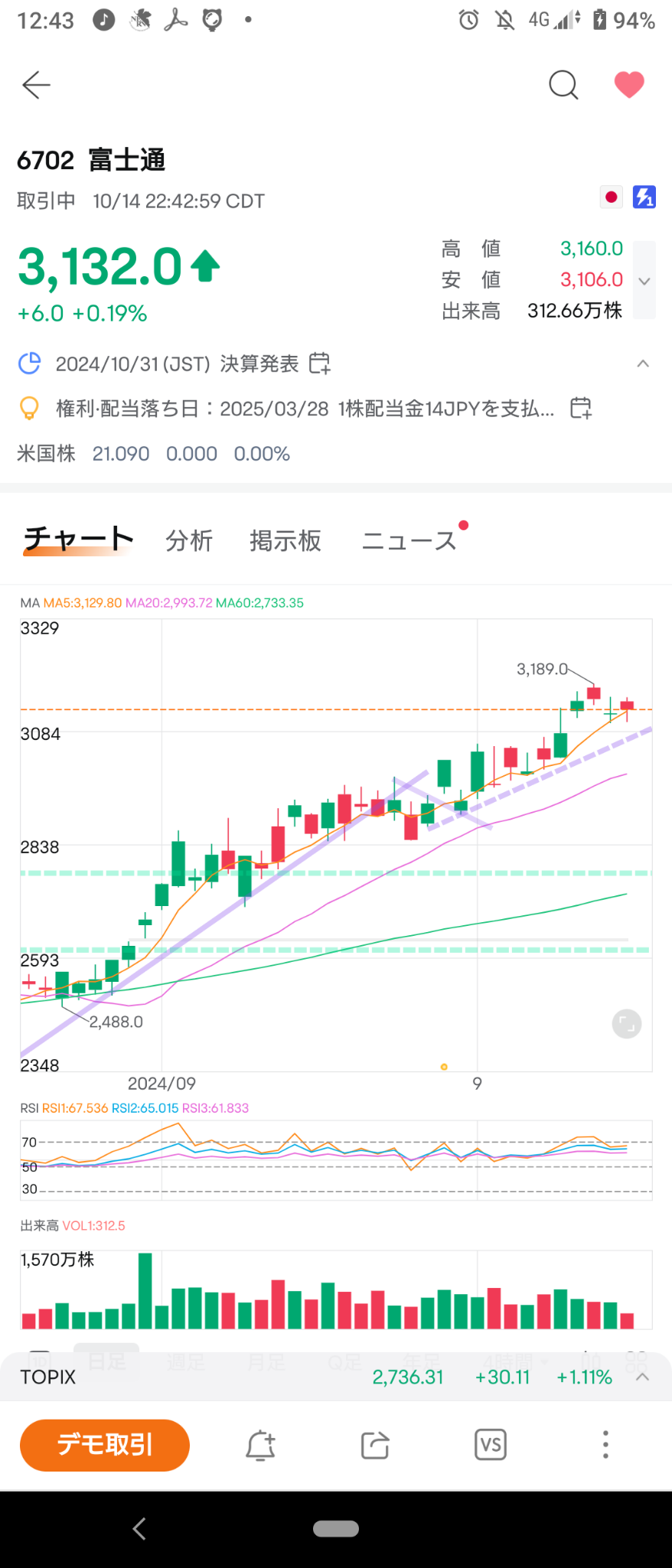Collapse the TOPIX index bar chevron
The image size is (672, 1568).
643,1377
